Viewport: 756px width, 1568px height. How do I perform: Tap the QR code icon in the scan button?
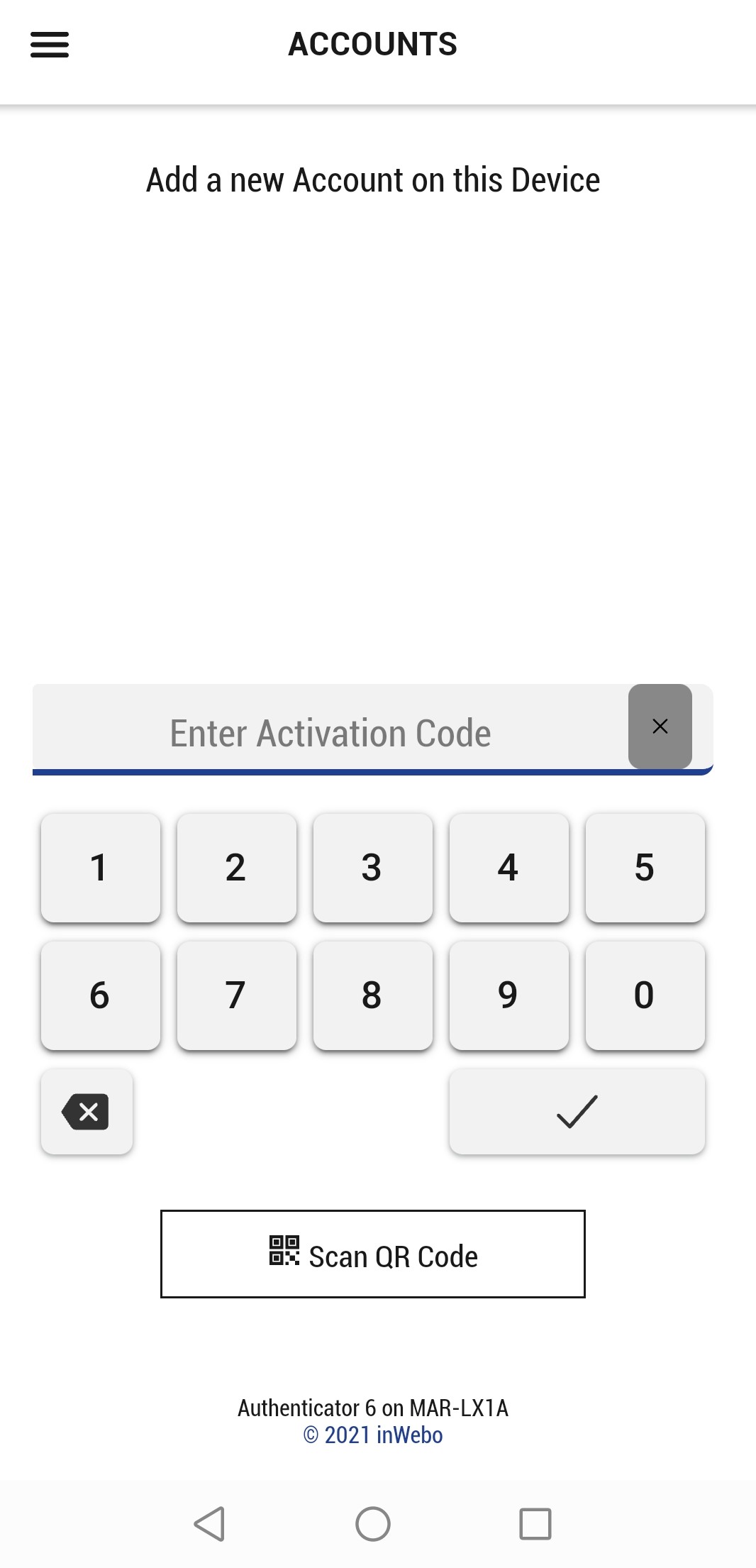[x=284, y=1254]
